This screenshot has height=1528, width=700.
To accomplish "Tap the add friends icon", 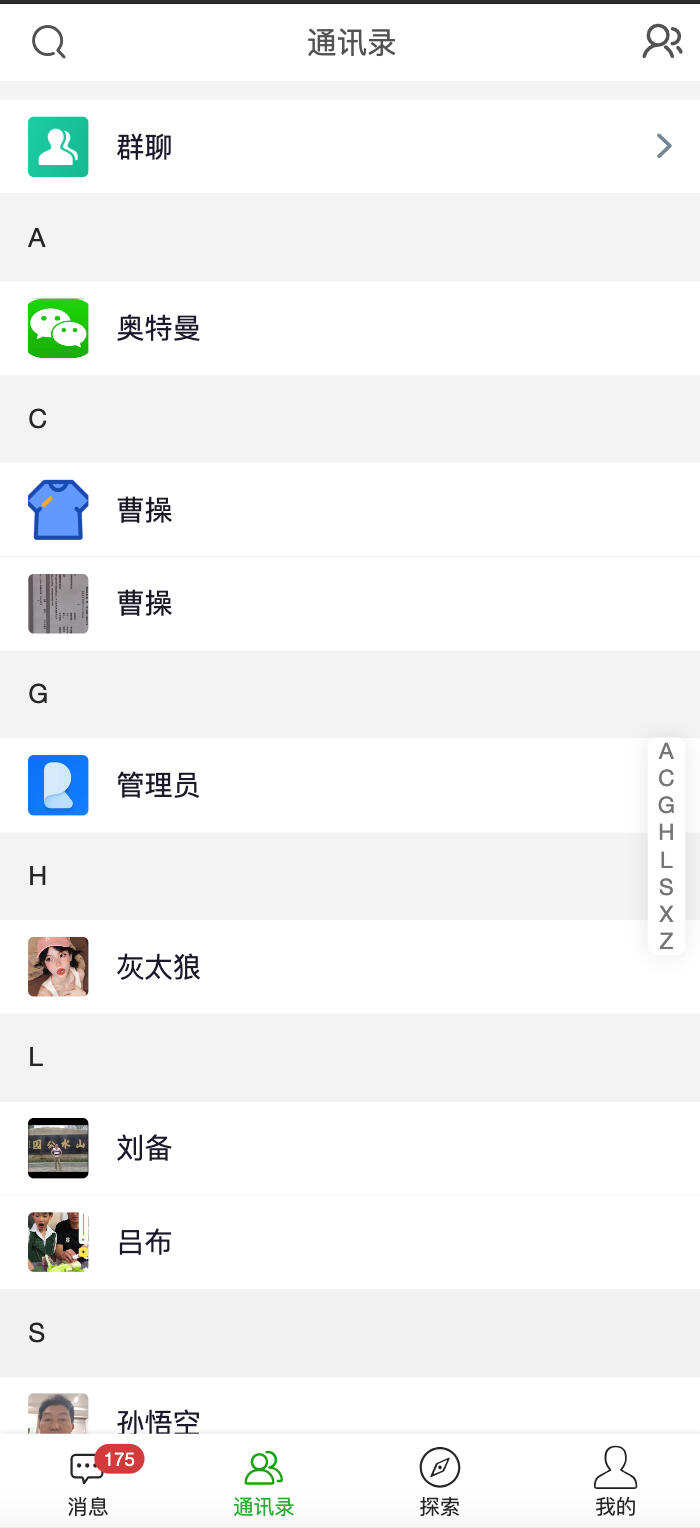I will click(x=661, y=42).
